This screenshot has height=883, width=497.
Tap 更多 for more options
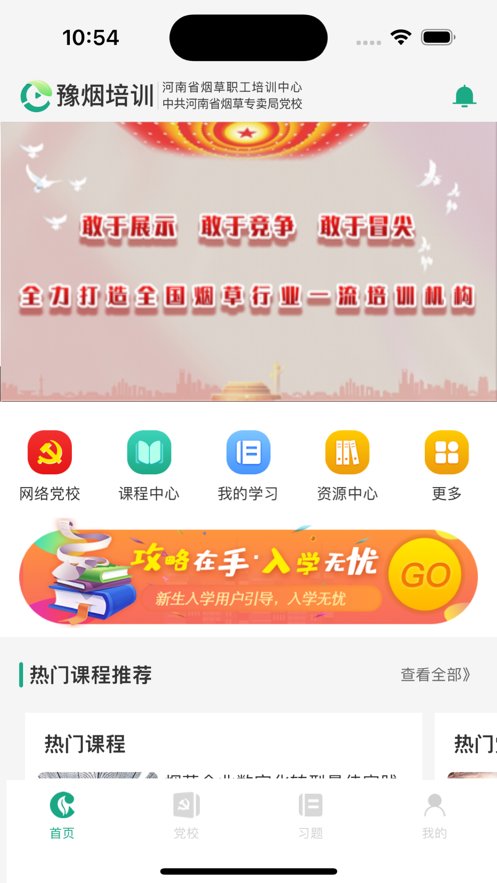[x=446, y=466]
